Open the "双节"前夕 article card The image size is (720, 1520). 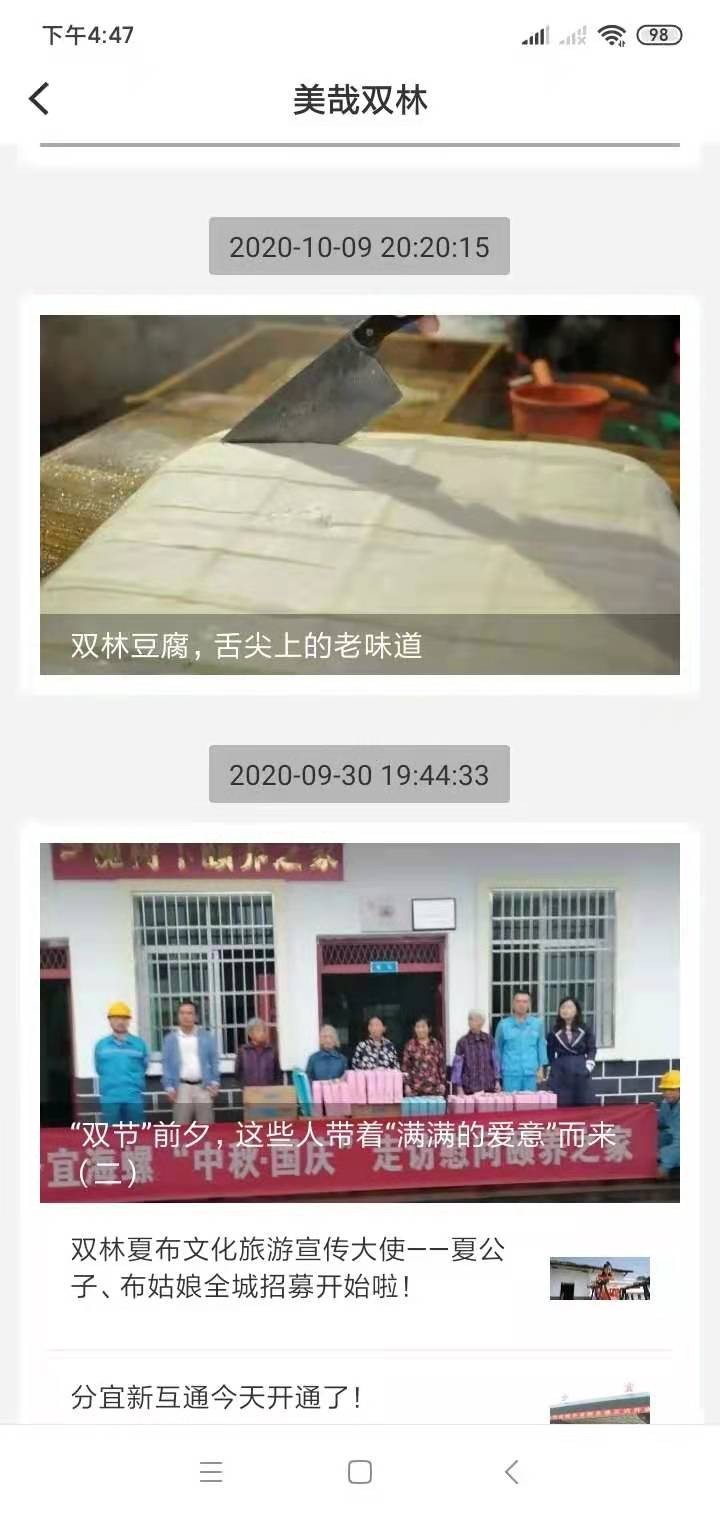coord(360,1022)
